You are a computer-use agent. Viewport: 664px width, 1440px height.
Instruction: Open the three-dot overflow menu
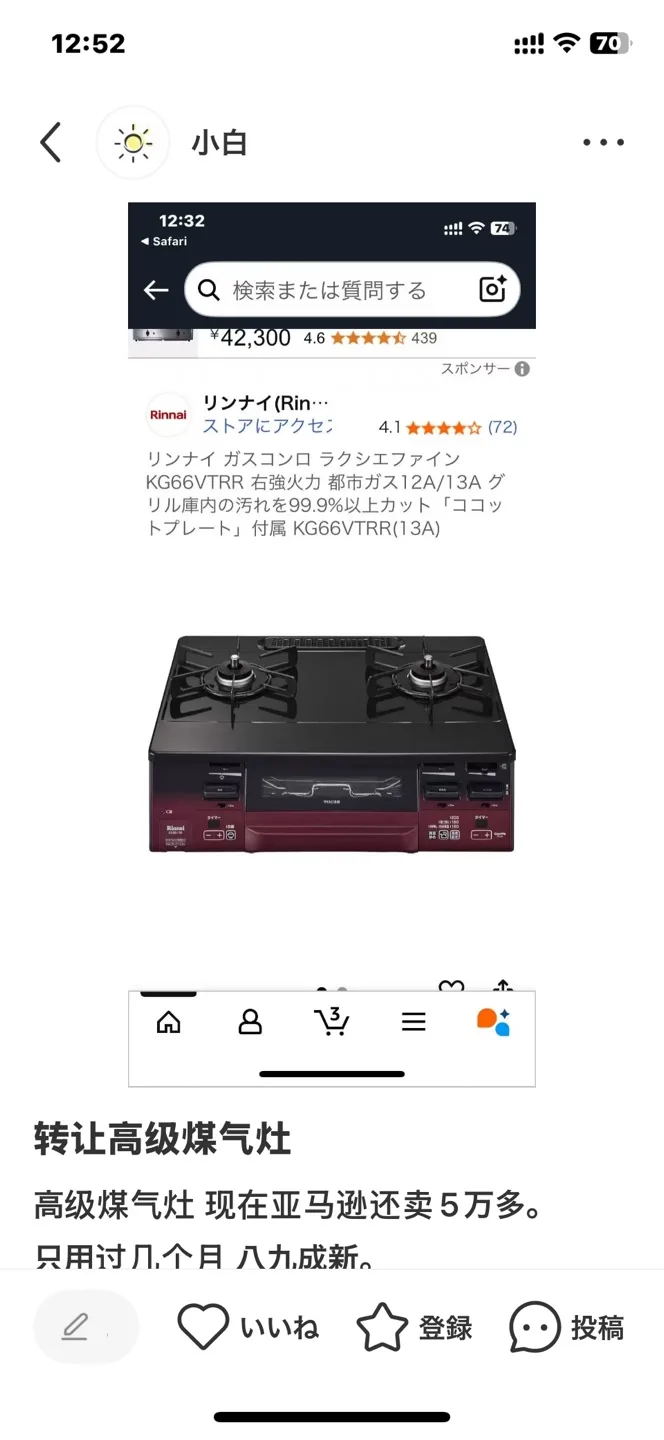pyautogui.click(x=603, y=143)
